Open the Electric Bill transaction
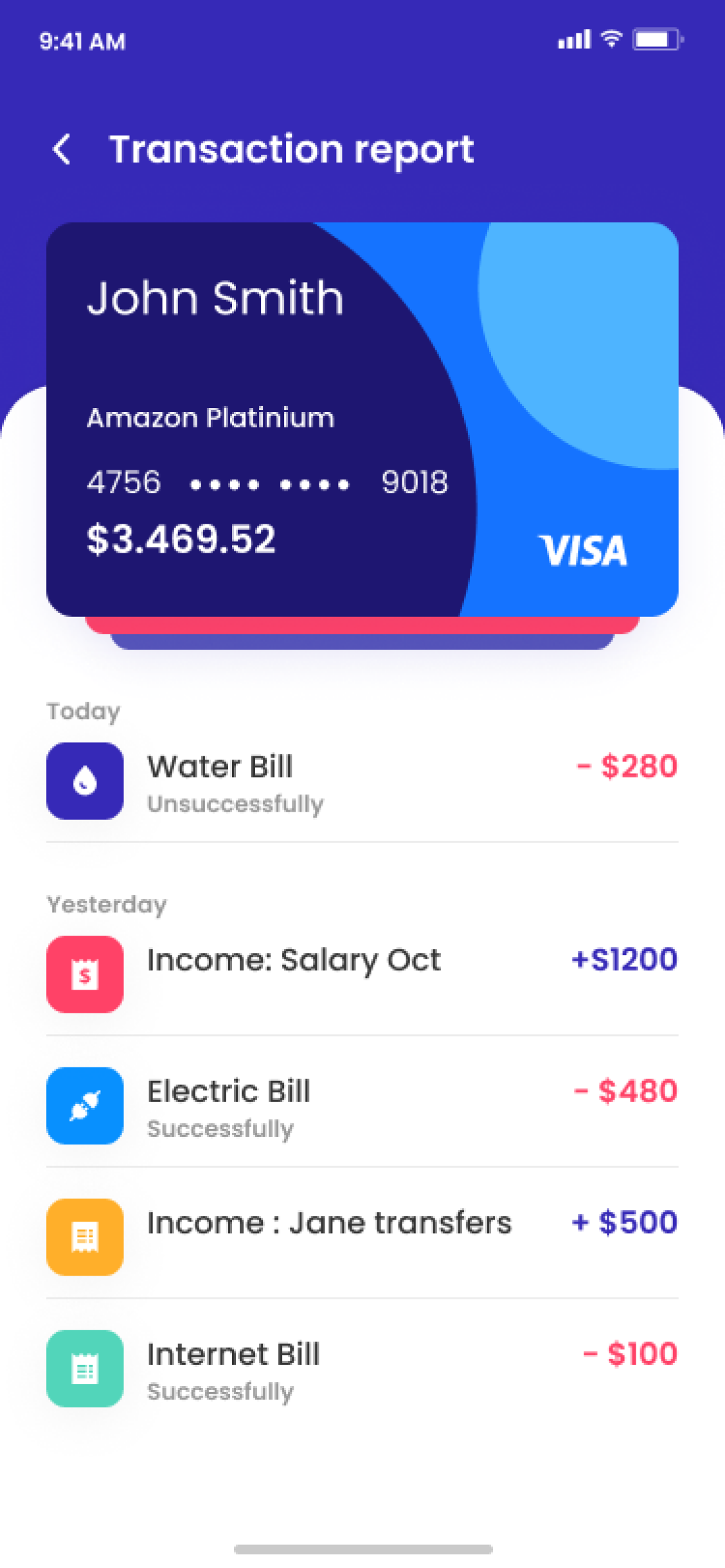This screenshot has width=725, height=1568. (362, 1106)
